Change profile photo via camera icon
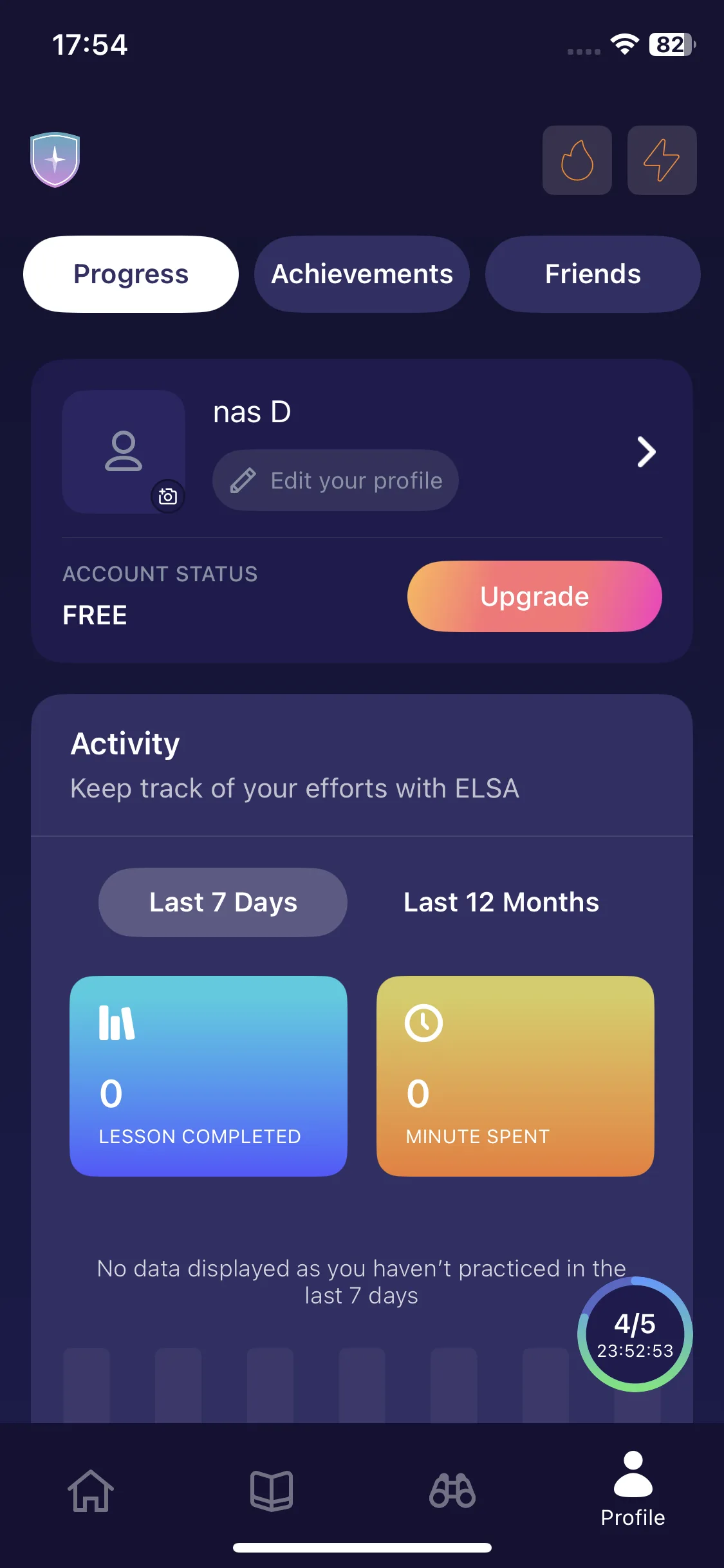Viewport: 724px width, 1568px height. click(x=168, y=496)
